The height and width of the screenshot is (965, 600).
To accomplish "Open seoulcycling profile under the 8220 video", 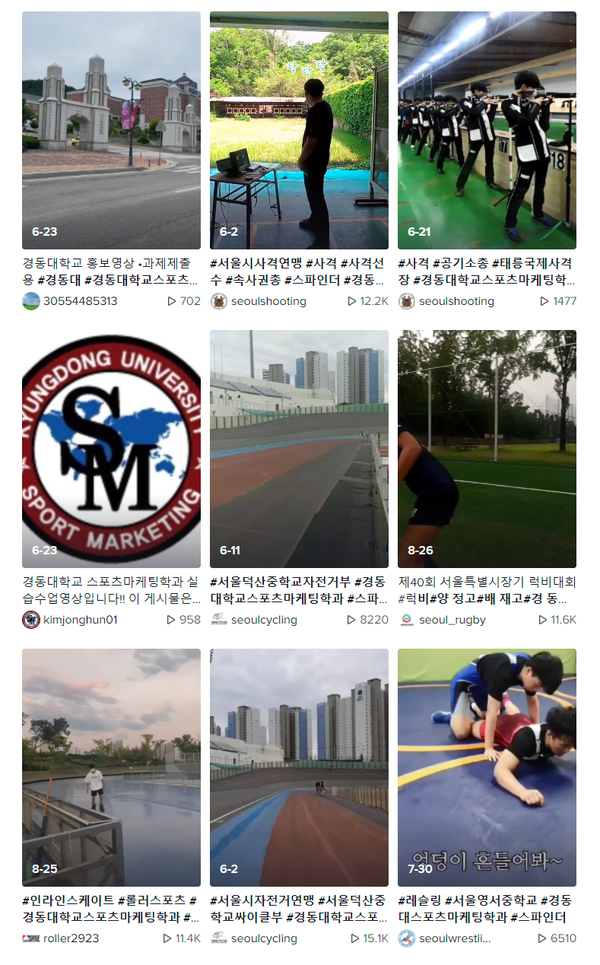I will coord(264,620).
